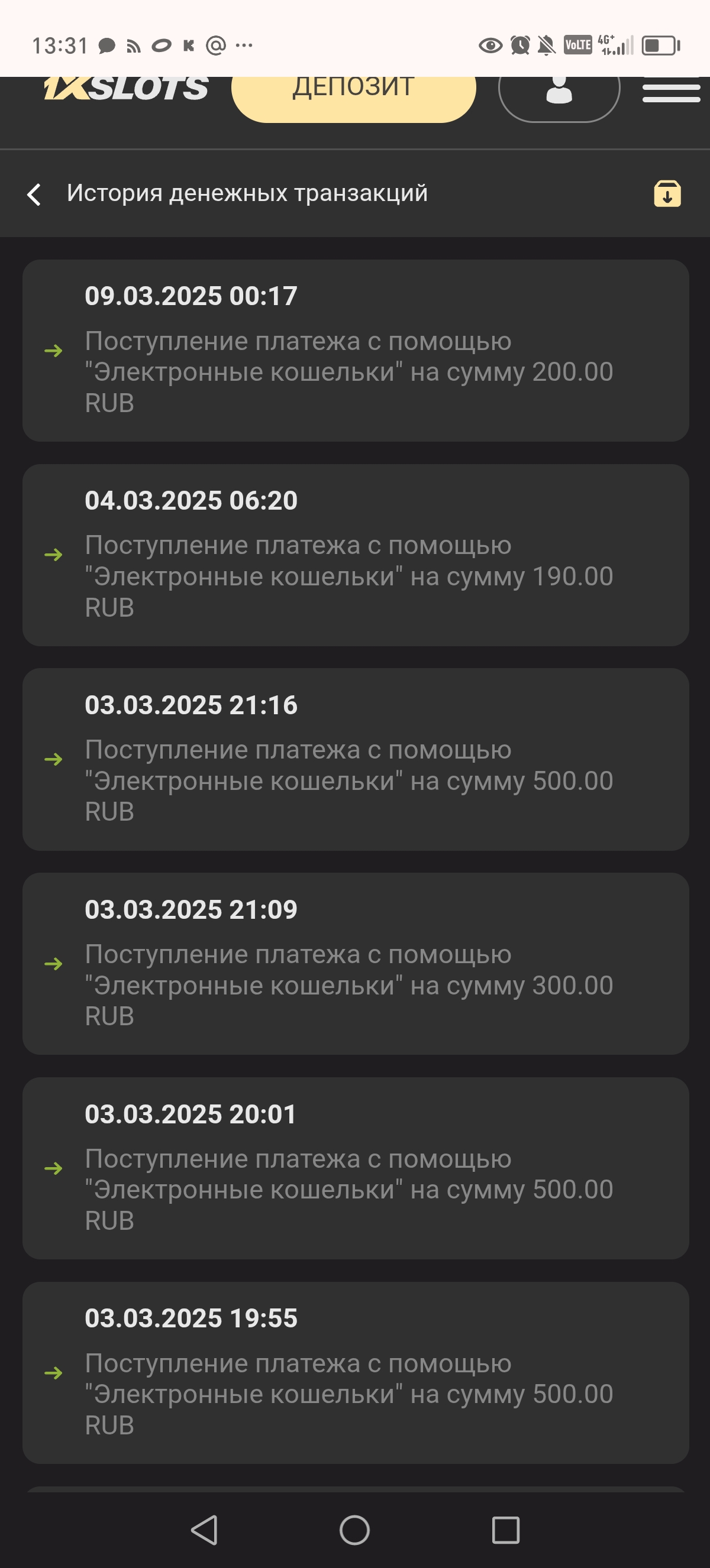Open the user profile icon
The height and width of the screenshot is (1568, 710).
[x=559, y=99]
